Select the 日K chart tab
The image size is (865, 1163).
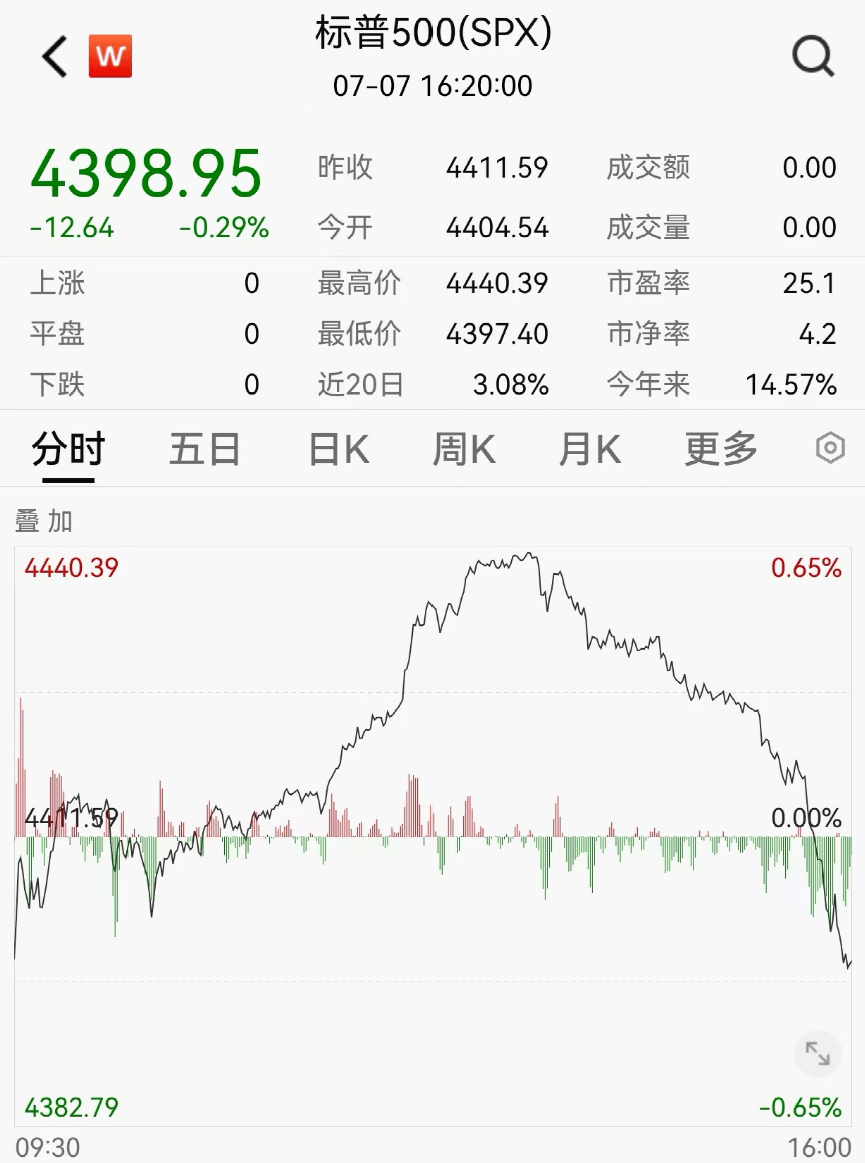[338, 449]
